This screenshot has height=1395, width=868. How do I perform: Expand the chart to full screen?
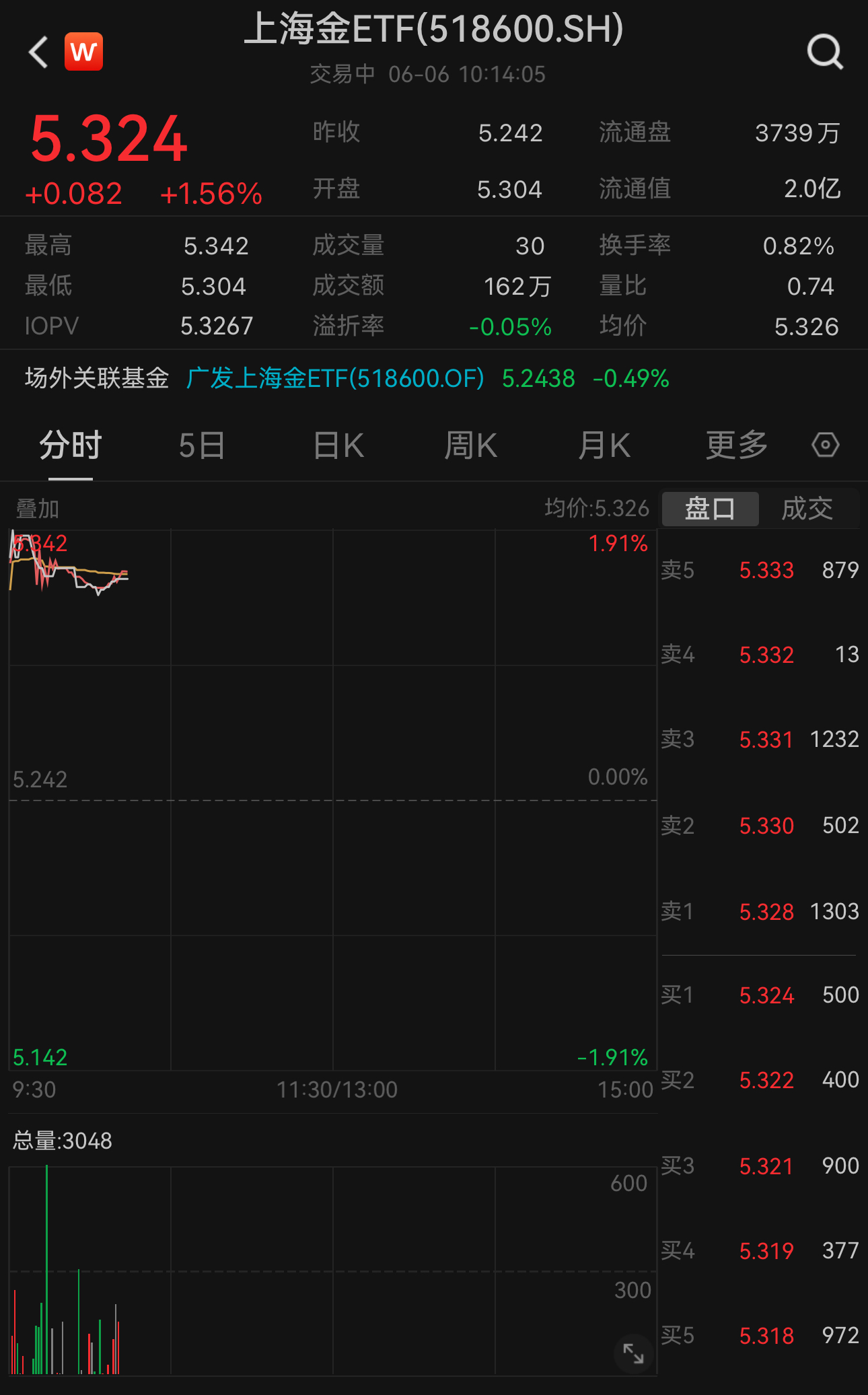pyautogui.click(x=633, y=1353)
